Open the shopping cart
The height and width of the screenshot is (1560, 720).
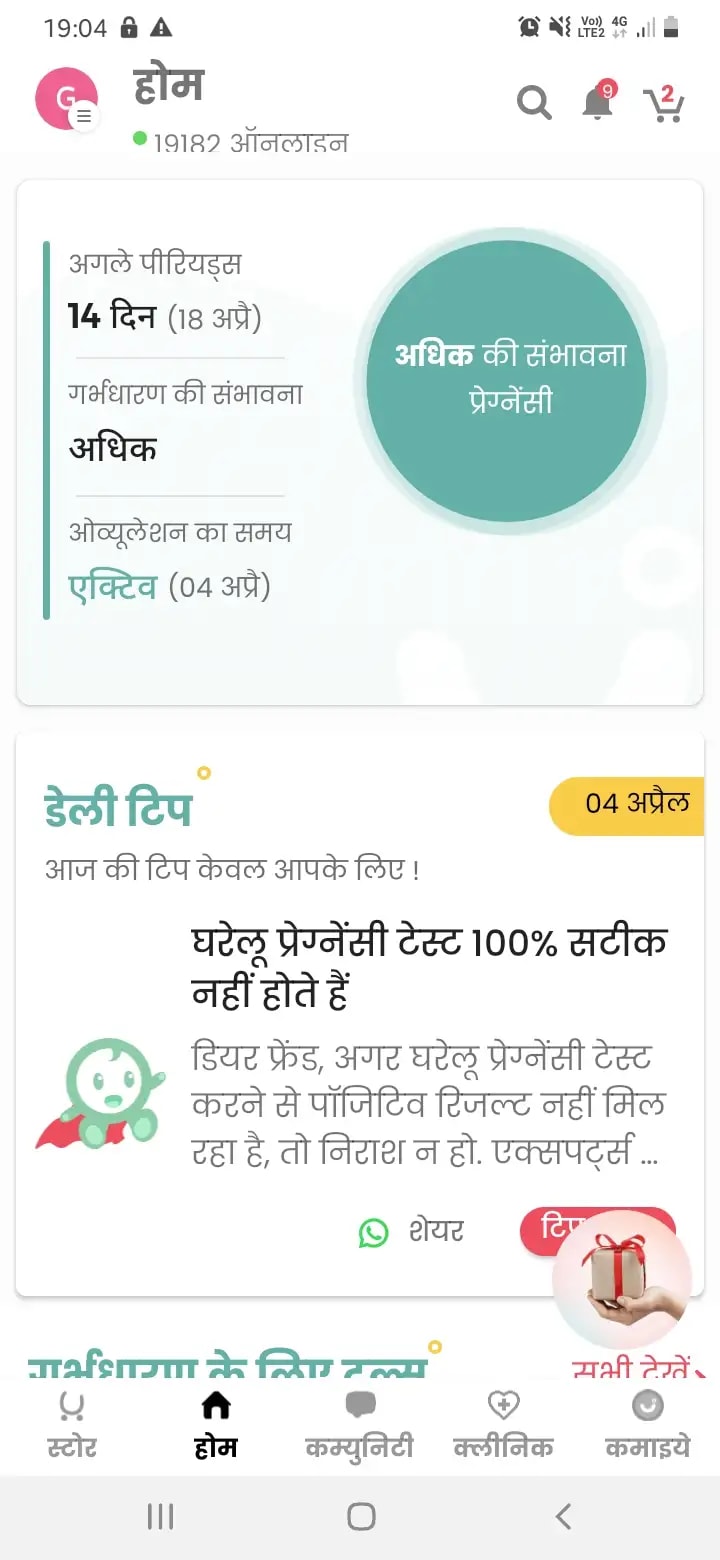(663, 103)
